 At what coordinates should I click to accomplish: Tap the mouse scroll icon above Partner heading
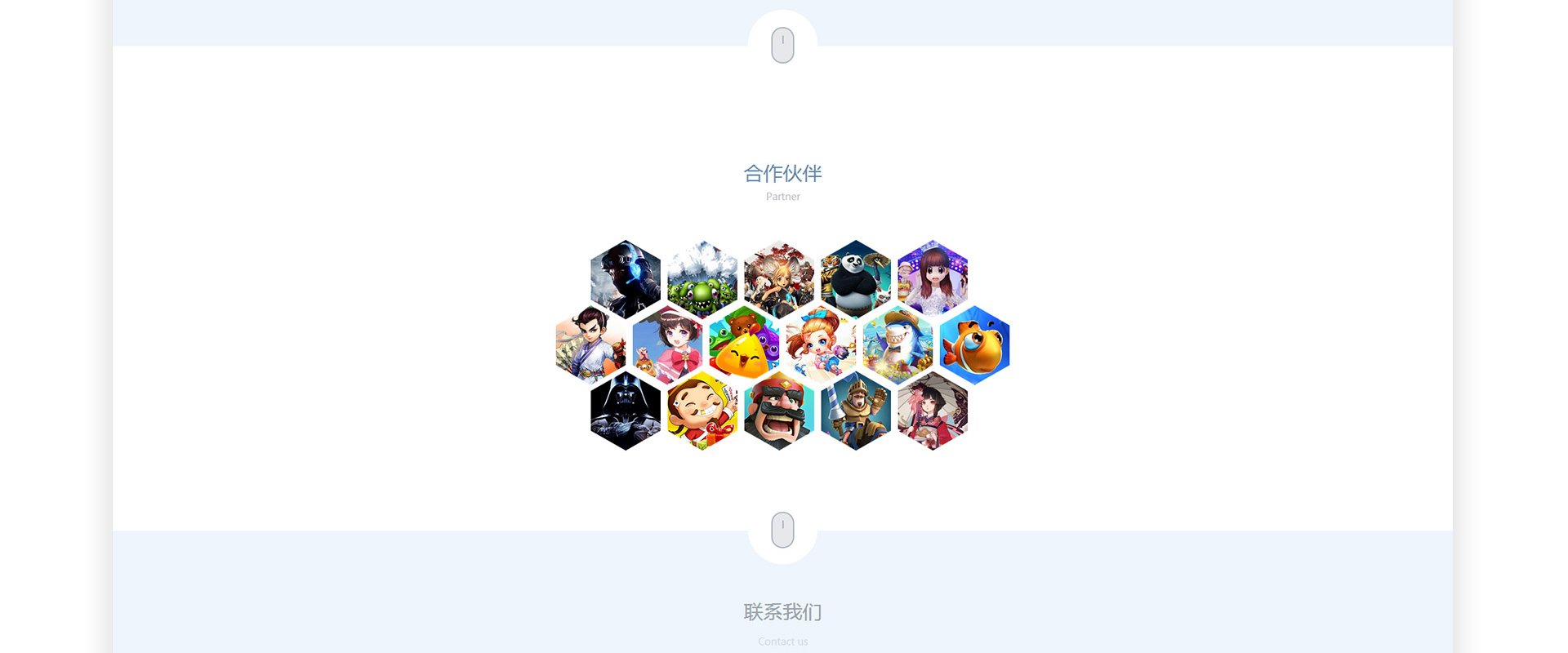click(782, 46)
